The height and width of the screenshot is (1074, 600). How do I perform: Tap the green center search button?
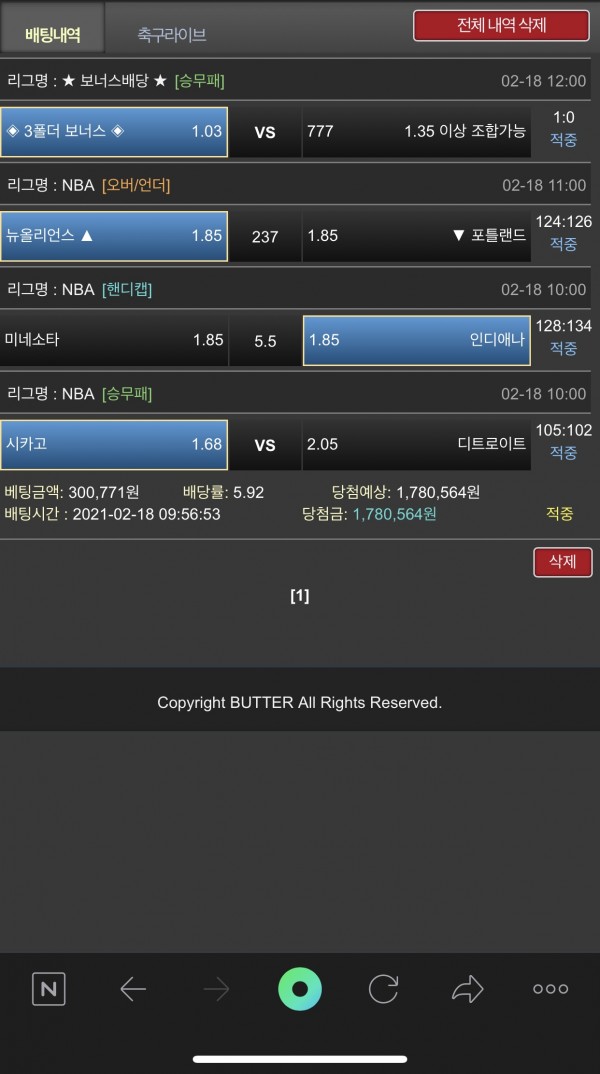[x=300, y=990]
